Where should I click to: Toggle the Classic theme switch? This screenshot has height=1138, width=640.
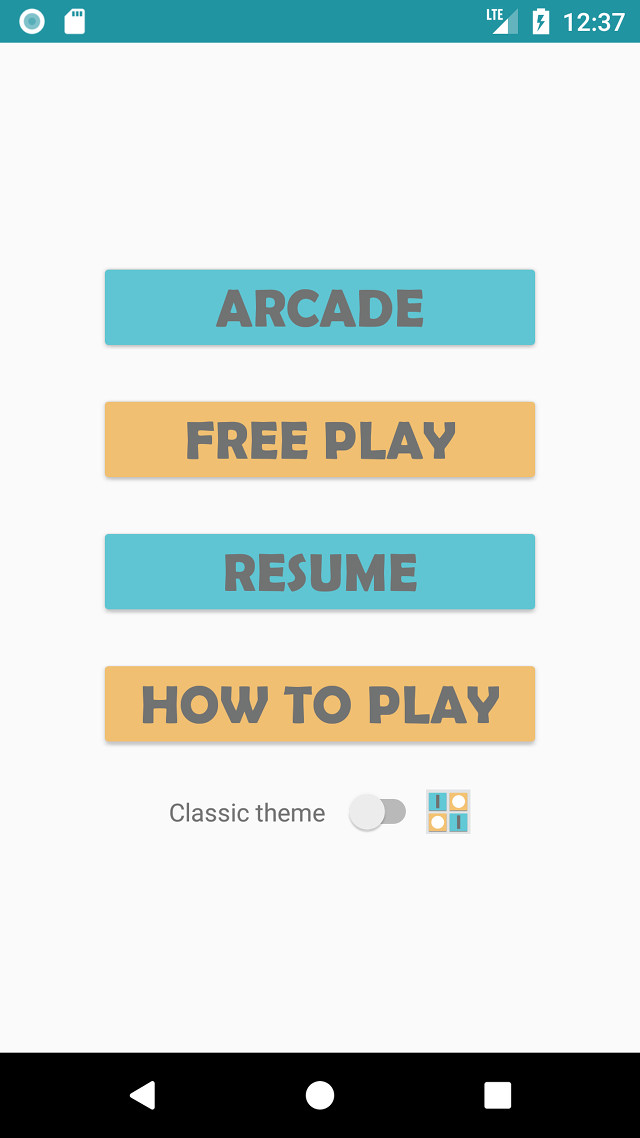pyautogui.click(x=377, y=812)
